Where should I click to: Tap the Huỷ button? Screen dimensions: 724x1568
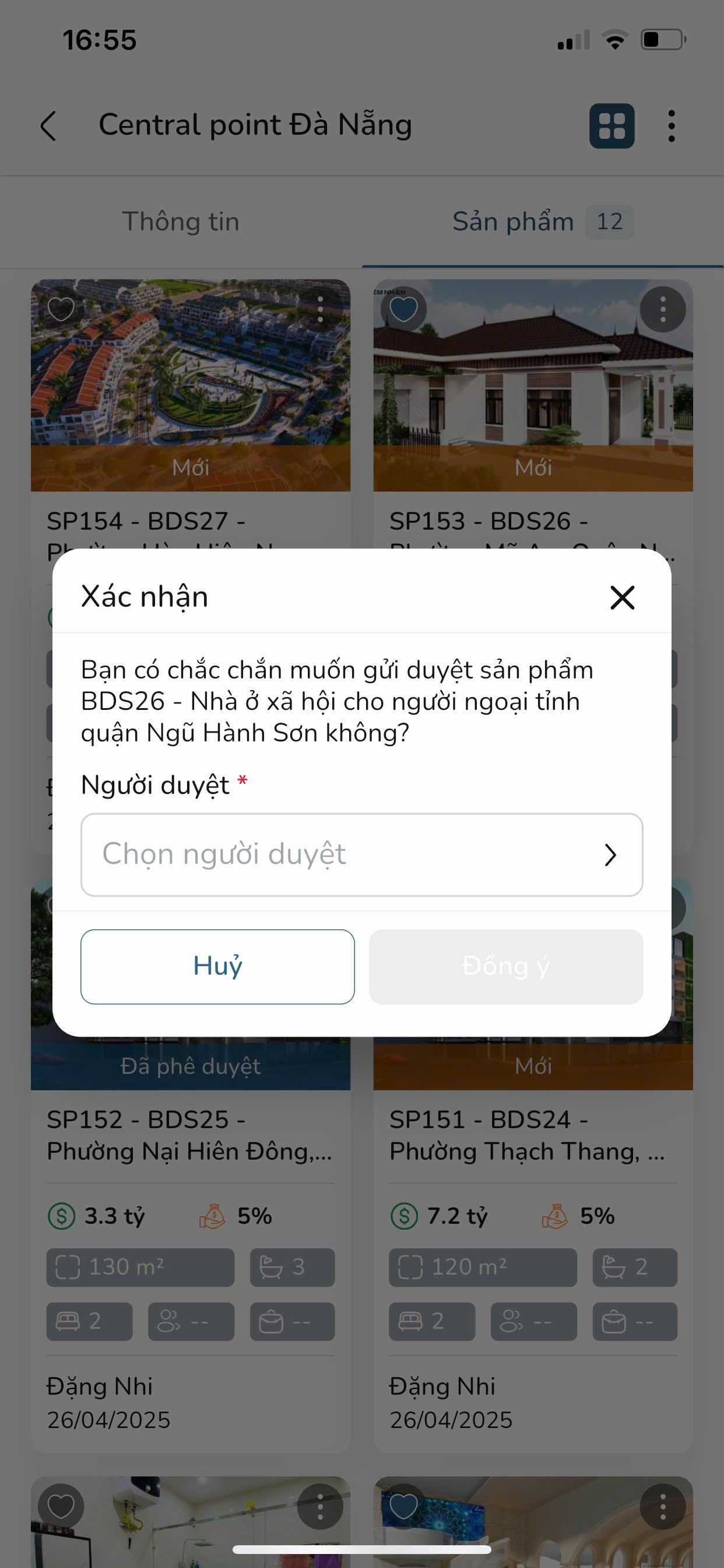coord(217,966)
